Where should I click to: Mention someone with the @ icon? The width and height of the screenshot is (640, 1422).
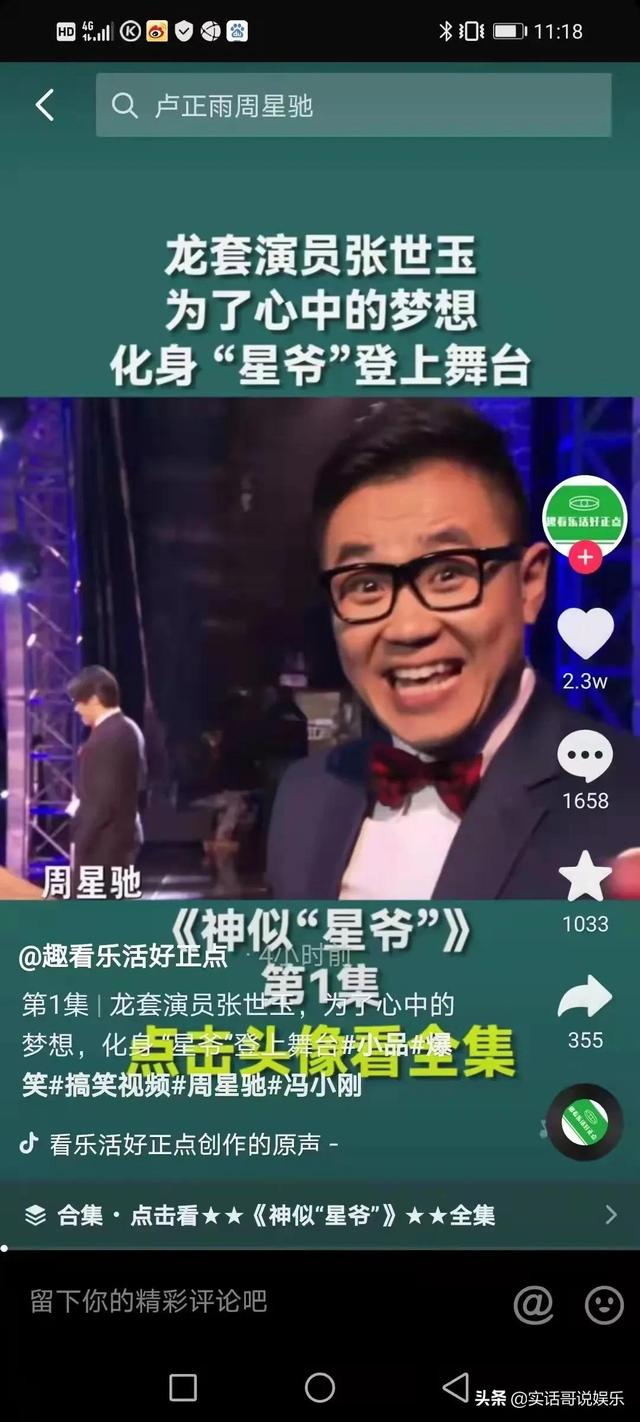coord(533,1304)
